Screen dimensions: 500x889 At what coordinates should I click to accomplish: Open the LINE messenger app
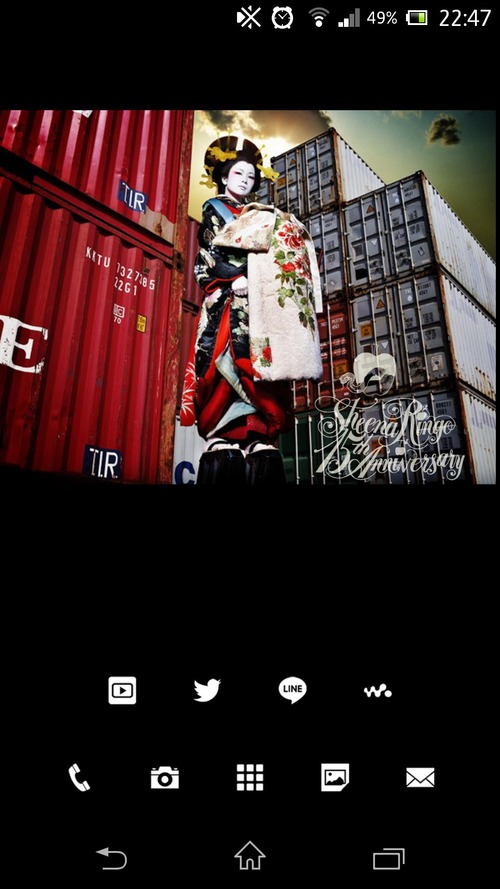pos(293,690)
